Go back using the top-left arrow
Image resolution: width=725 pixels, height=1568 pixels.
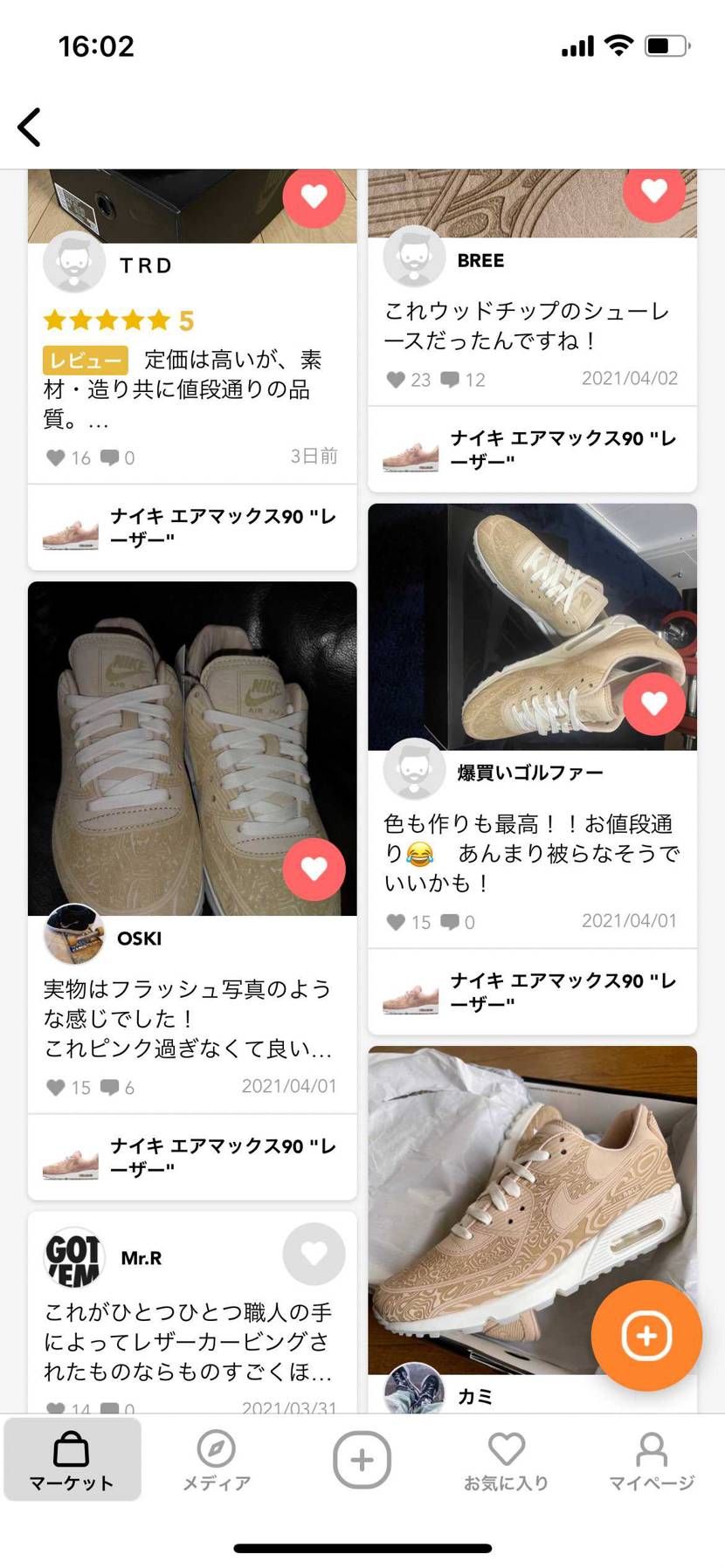[x=30, y=127]
